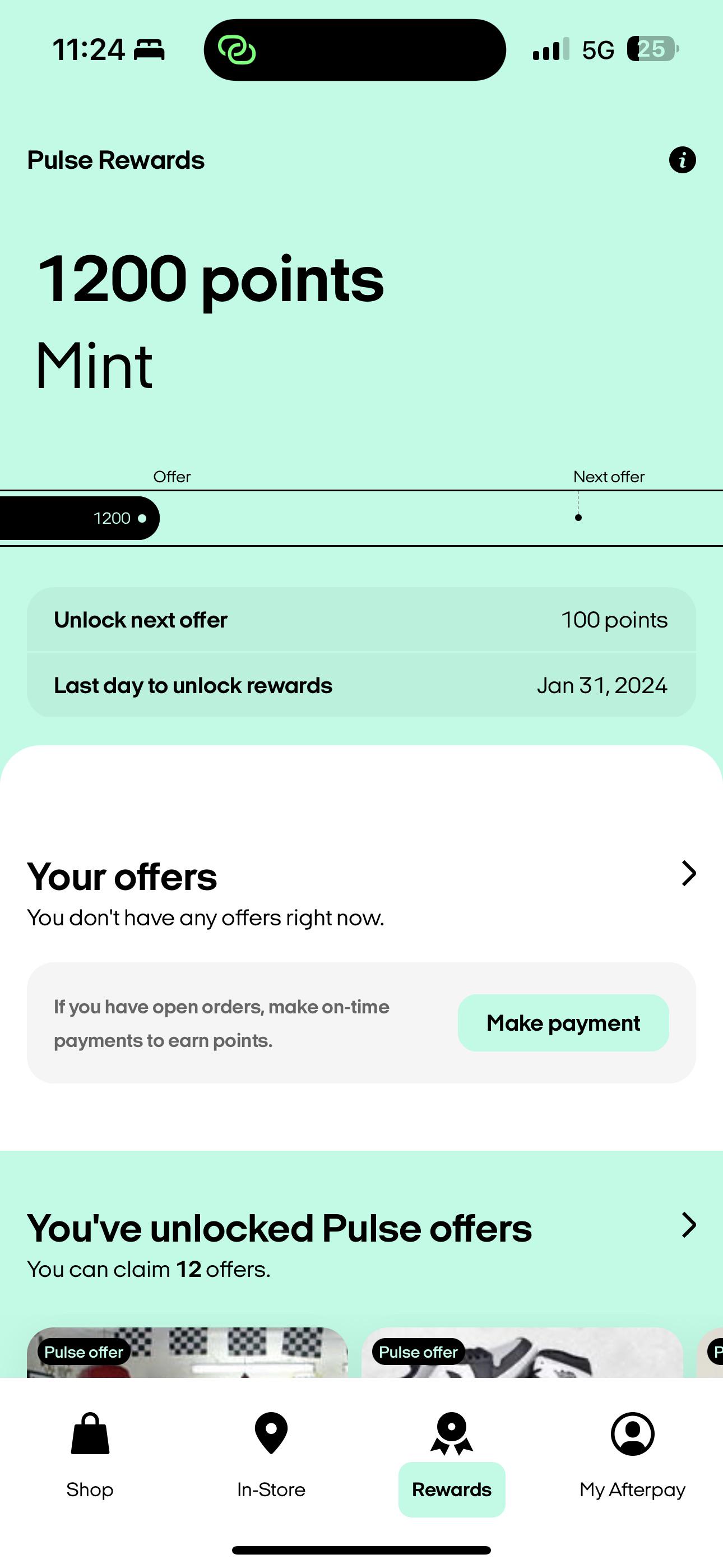Switch to the Rewards tab

[451, 1490]
